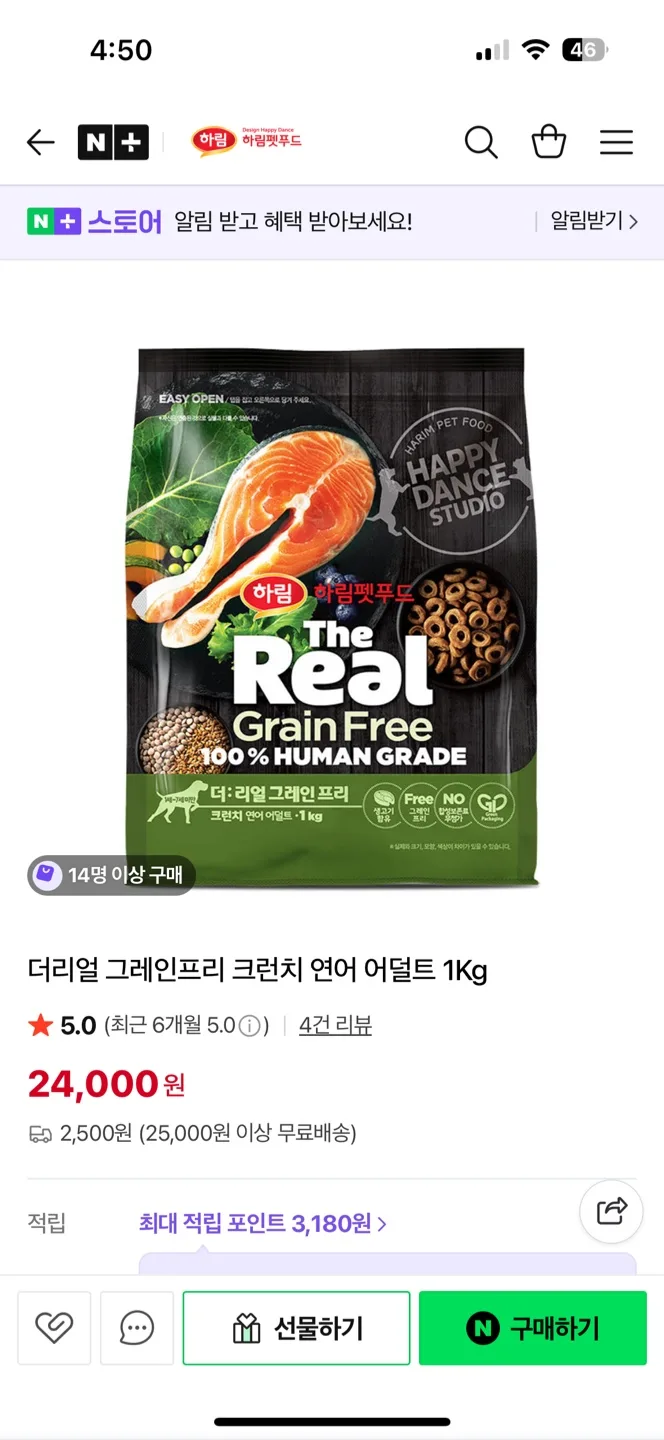Expand 최대 적립 포인트 3,180원 details

[x=263, y=1223]
